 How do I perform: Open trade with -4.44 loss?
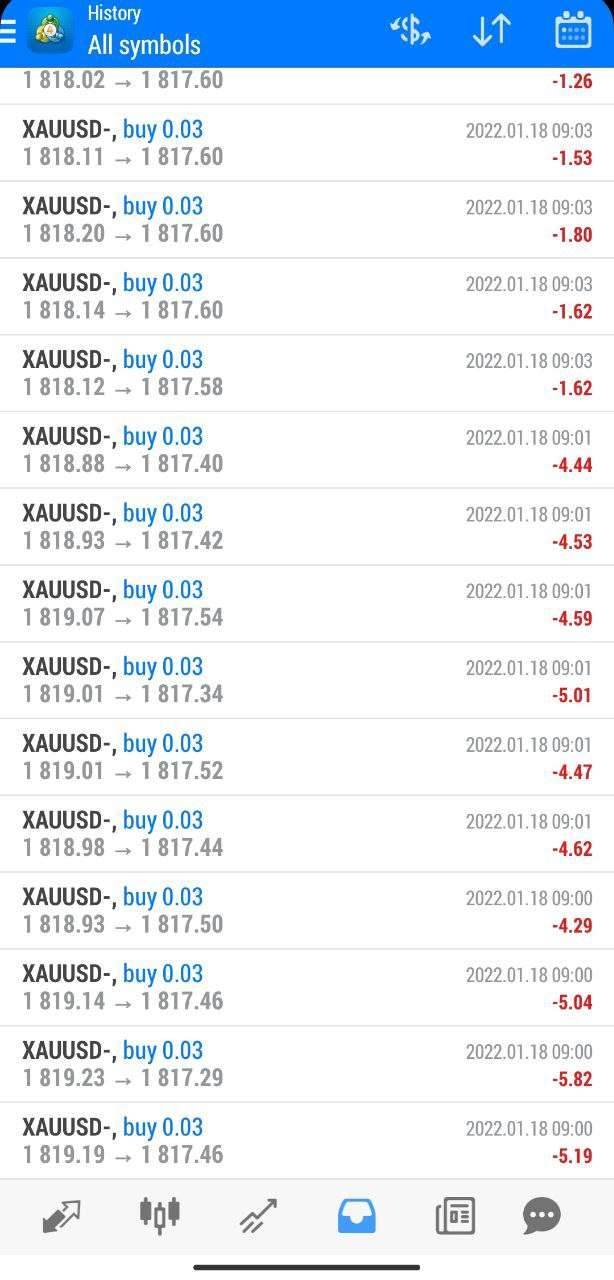tap(307, 450)
